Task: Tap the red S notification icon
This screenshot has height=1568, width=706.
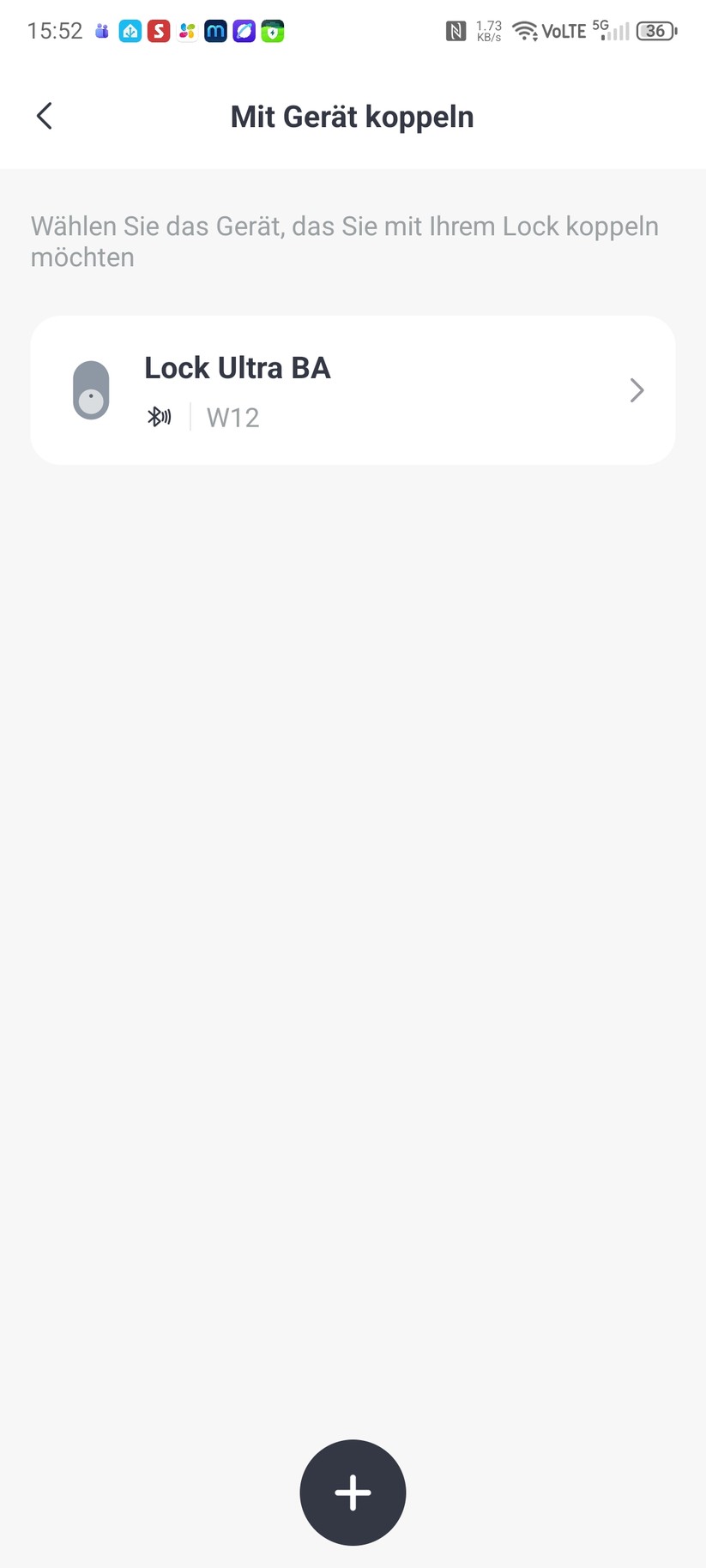Action: (158, 31)
